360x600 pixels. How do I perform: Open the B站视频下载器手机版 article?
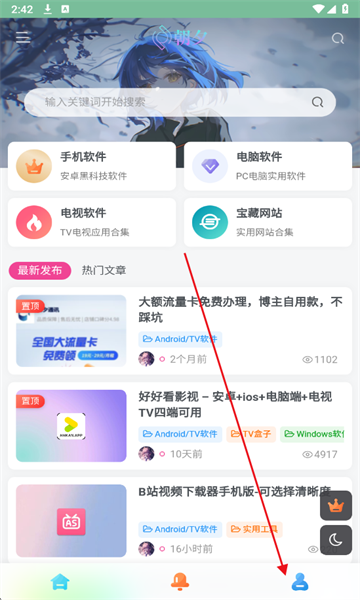click(180, 520)
